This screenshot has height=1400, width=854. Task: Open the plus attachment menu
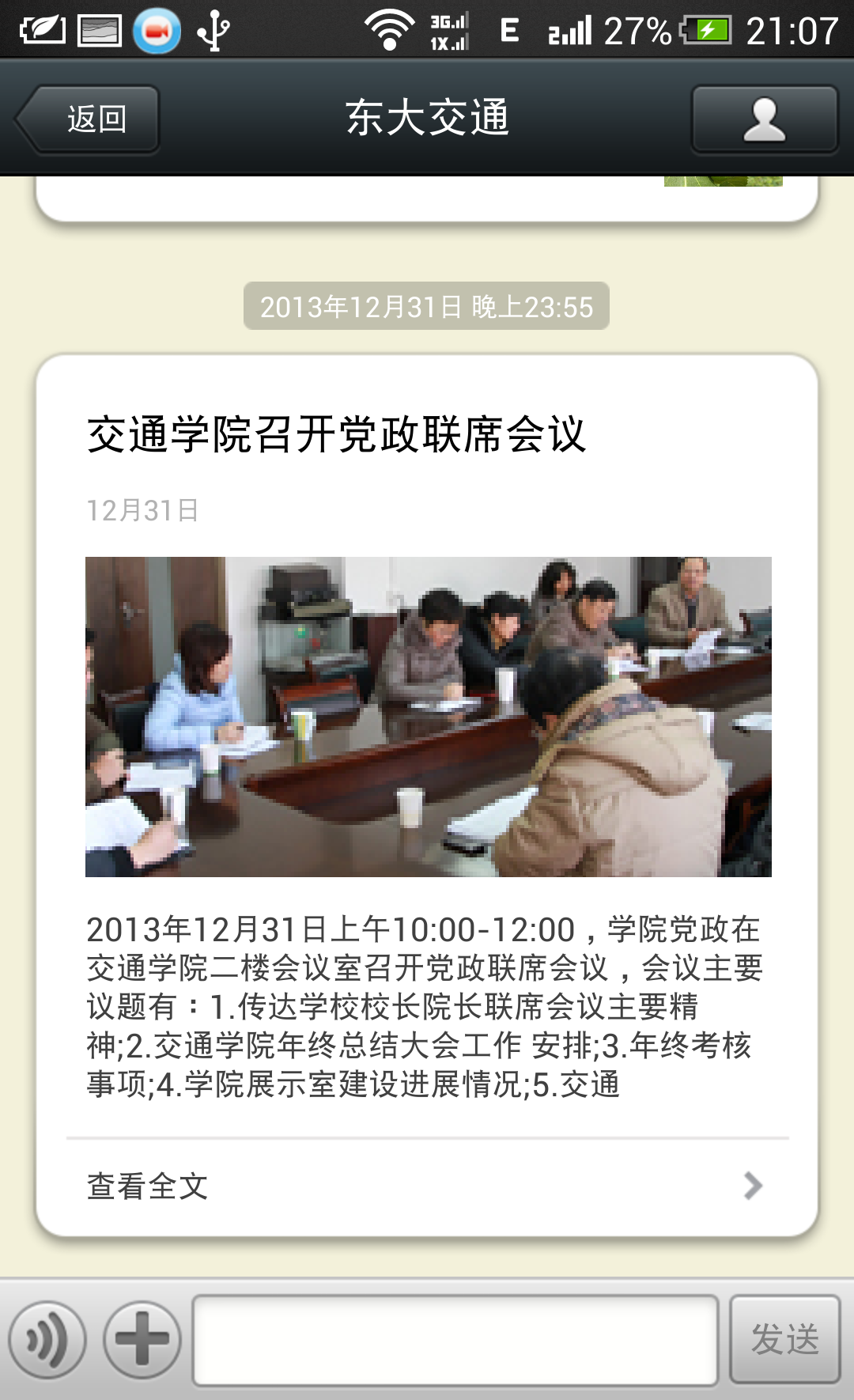(x=142, y=1340)
